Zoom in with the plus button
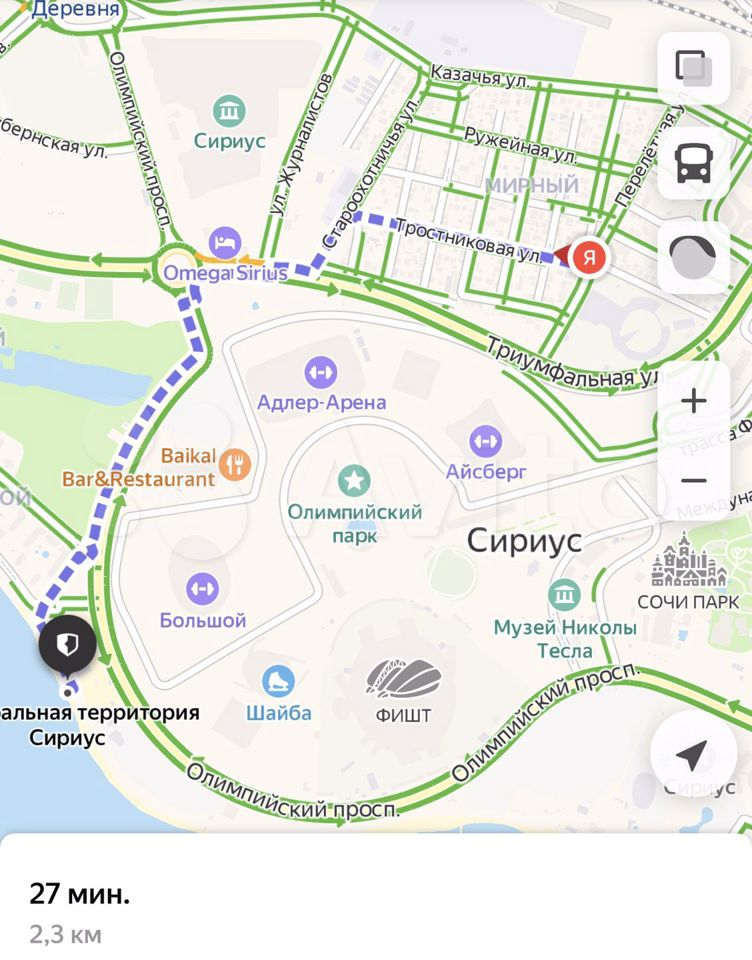752x960 pixels. coord(693,402)
